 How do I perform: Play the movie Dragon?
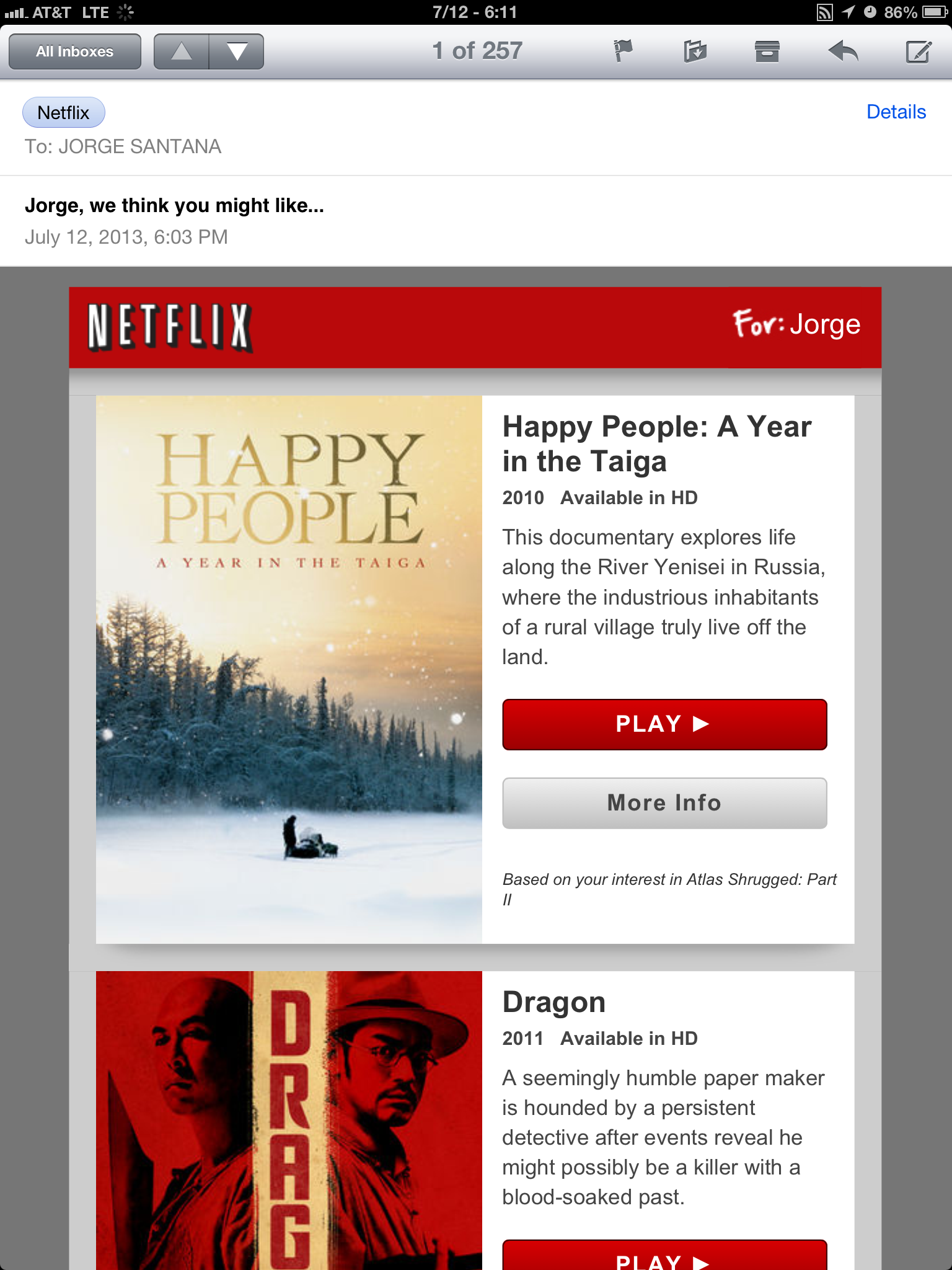point(664,1258)
